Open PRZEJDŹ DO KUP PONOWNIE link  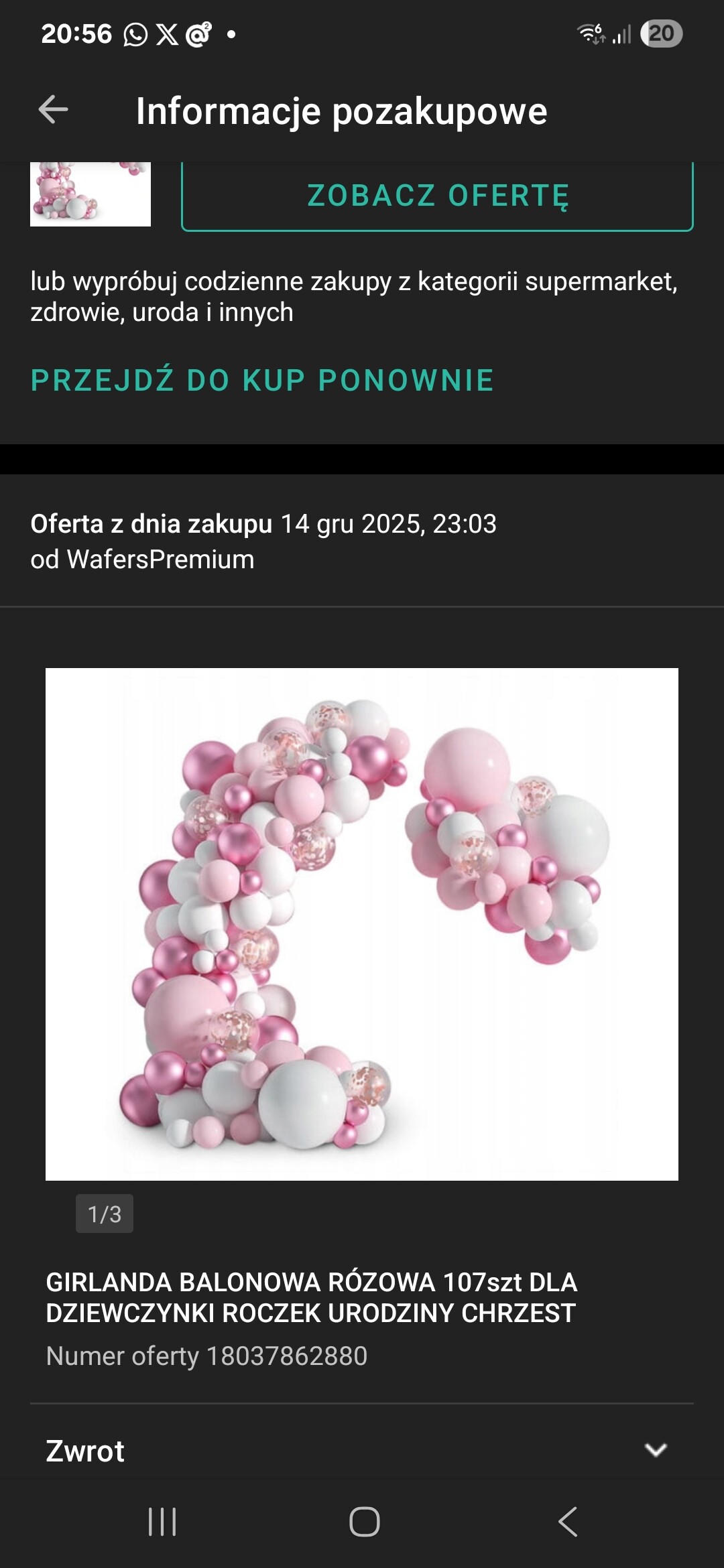(x=262, y=380)
